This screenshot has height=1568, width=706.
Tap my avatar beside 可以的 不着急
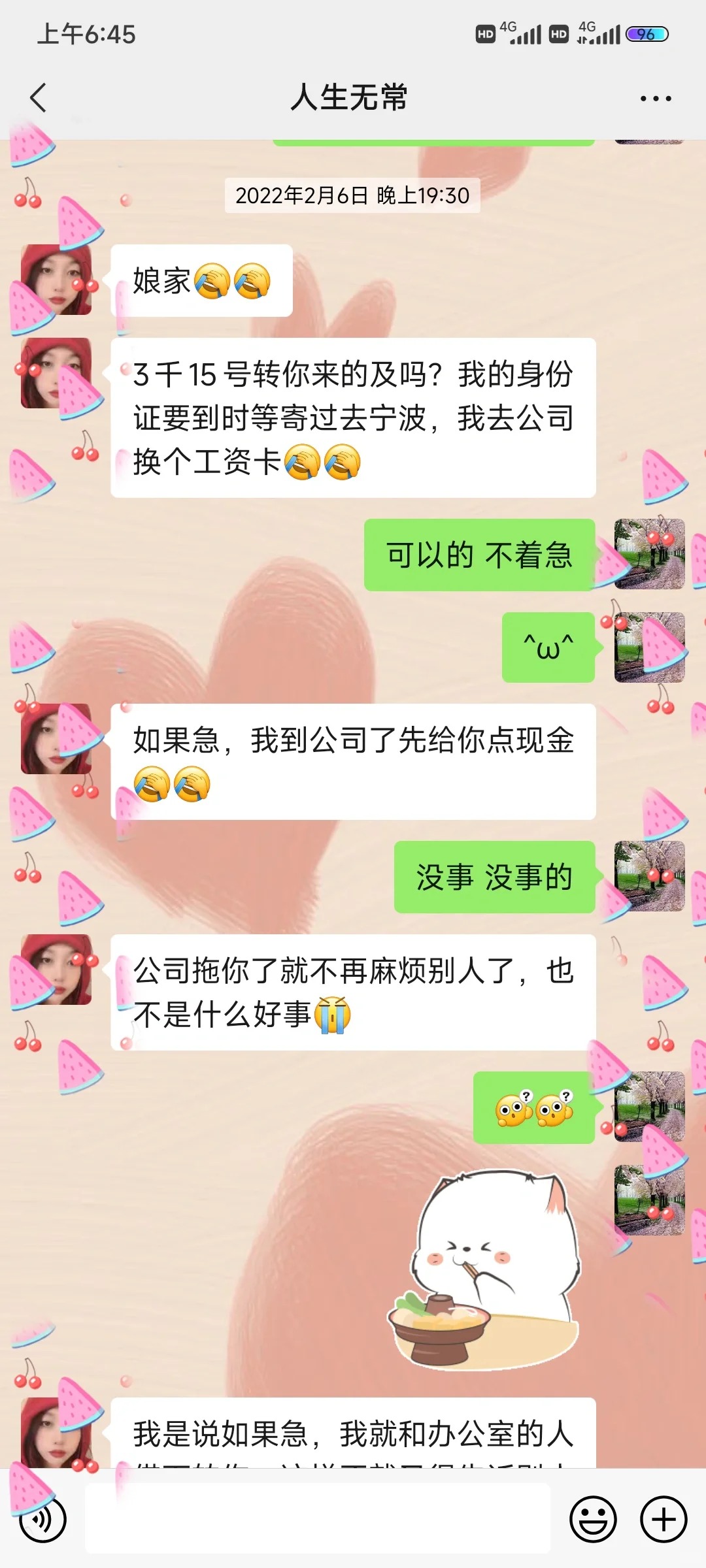[x=649, y=554]
